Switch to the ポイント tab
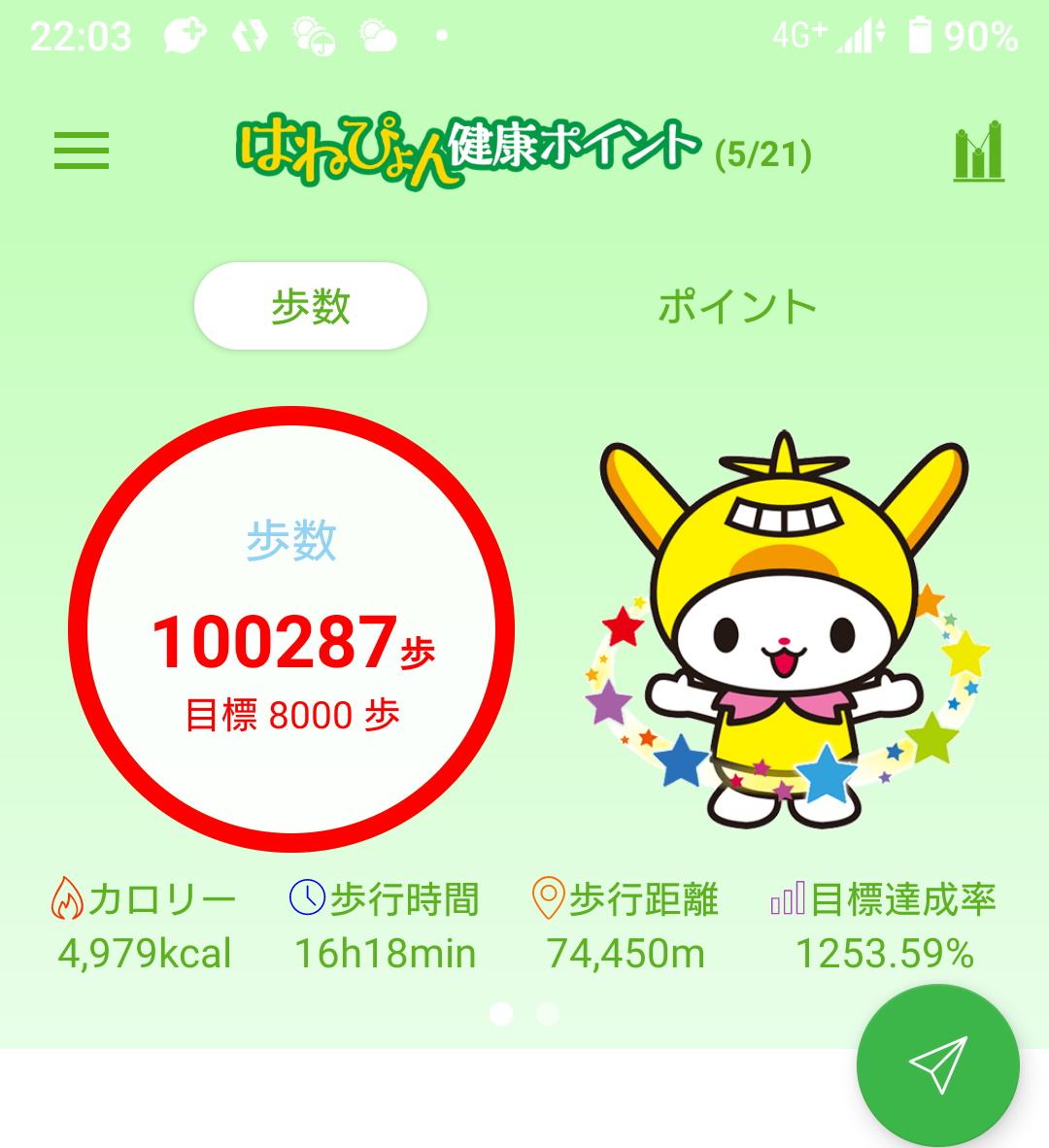The height and width of the screenshot is (1148, 1049). pos(737,307)
